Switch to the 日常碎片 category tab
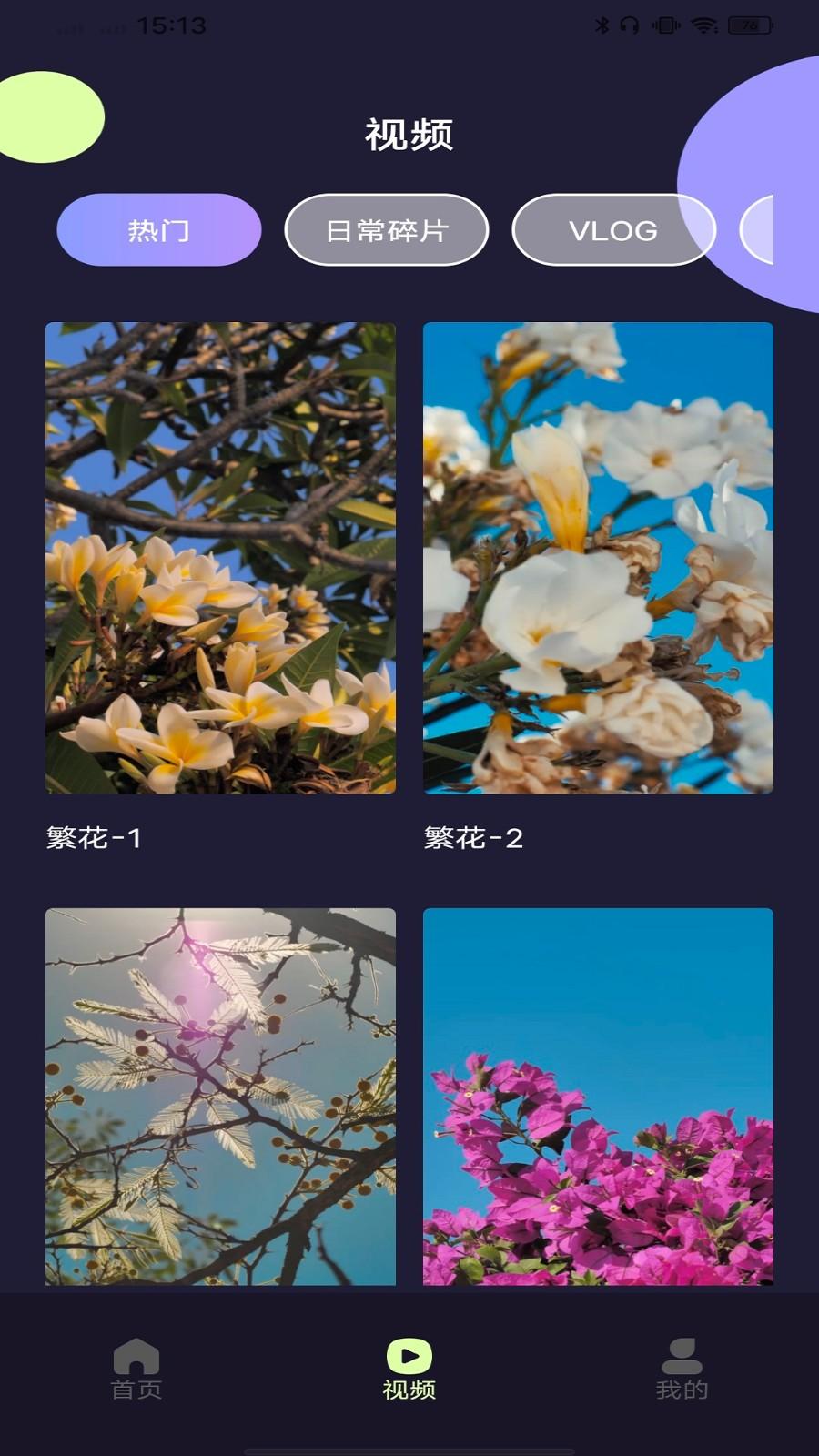Viewport: 819px width, 1456px height. pyautogui.click(x=388, y=230)
